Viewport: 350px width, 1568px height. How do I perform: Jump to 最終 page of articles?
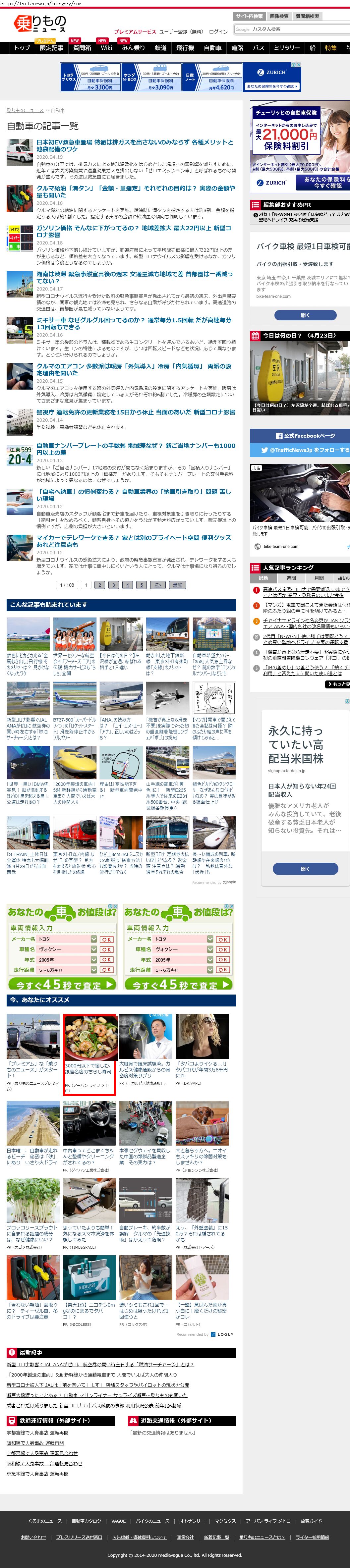coord(177,585)
